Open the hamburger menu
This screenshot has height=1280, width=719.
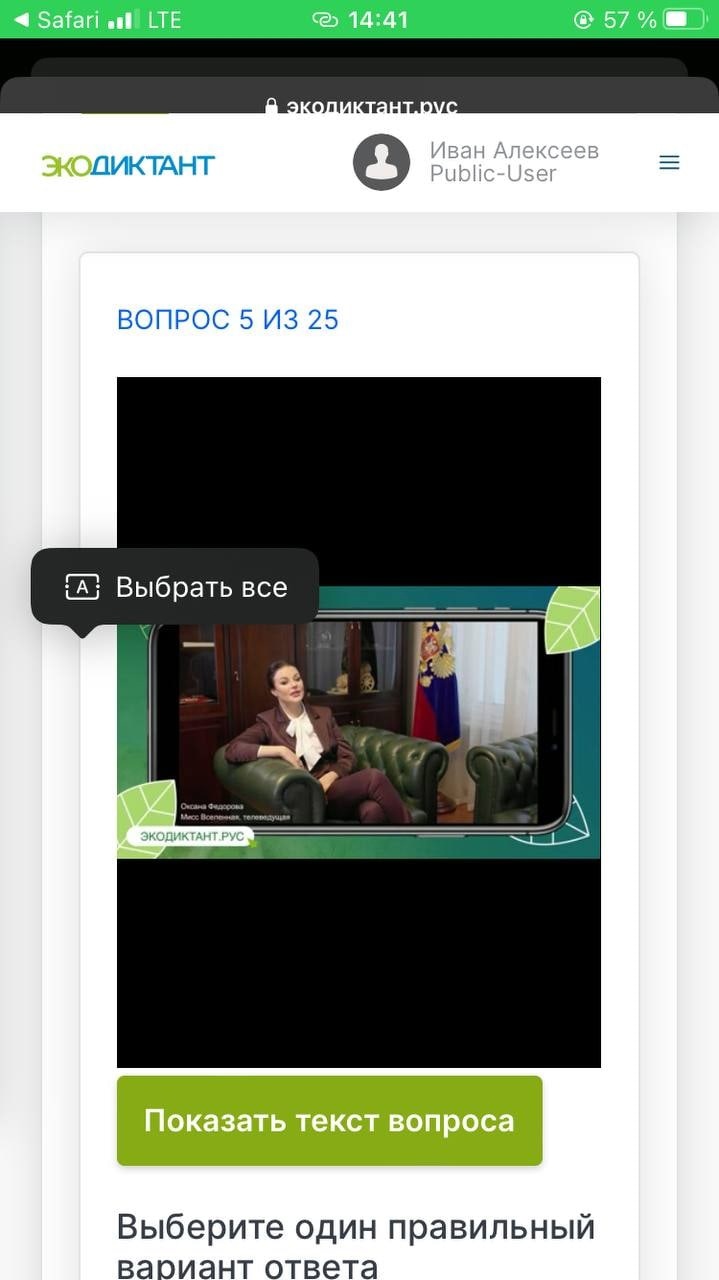coord(669,162)
